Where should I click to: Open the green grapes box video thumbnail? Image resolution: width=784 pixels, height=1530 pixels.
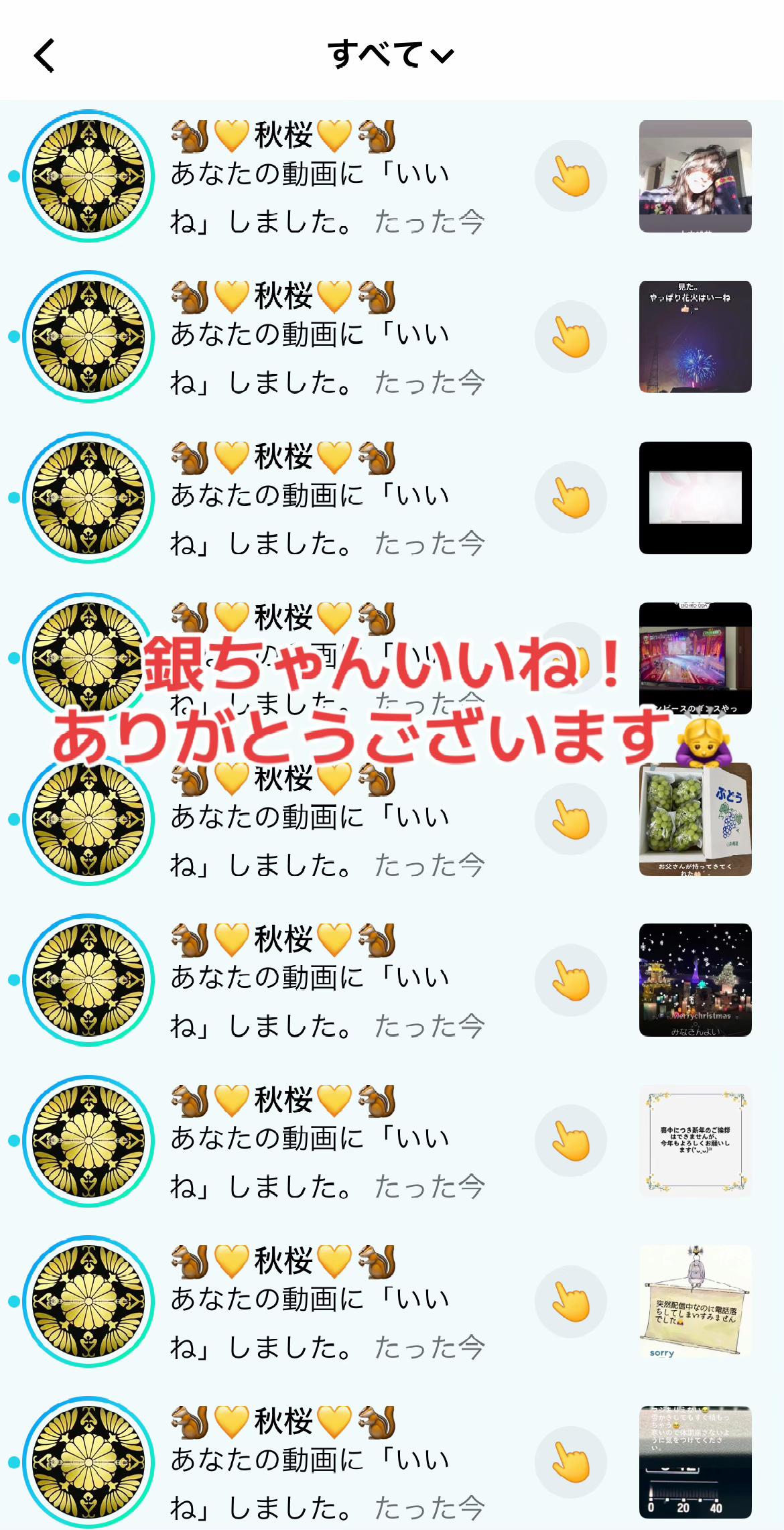(x=695, y=820)
